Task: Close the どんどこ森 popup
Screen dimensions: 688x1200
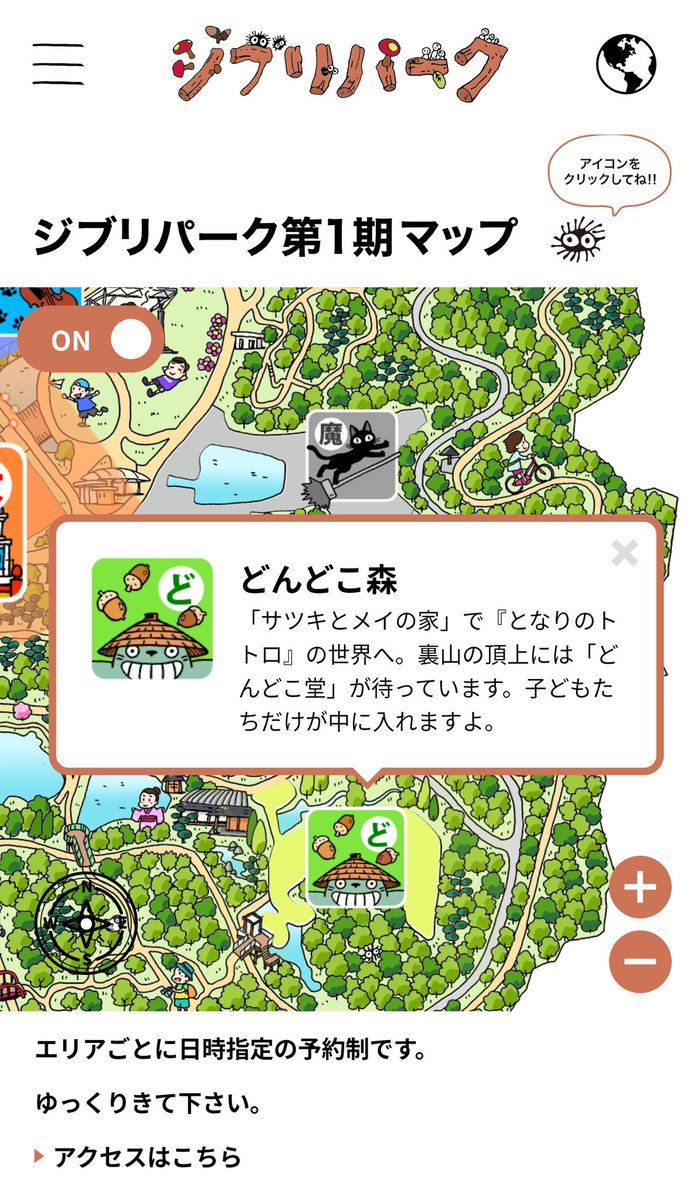Action: [625, 553]
